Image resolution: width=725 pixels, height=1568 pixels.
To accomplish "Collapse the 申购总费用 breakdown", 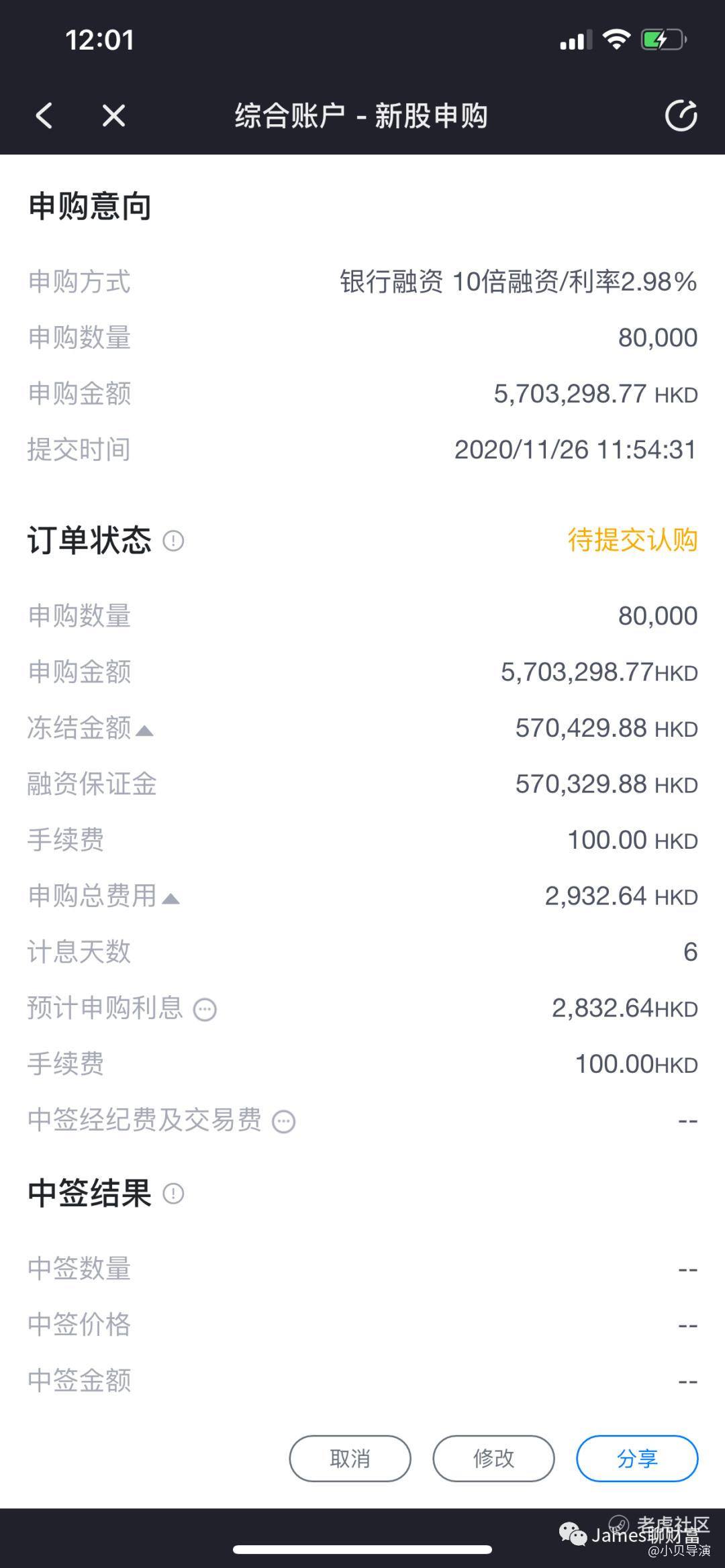I will (171, 898).
